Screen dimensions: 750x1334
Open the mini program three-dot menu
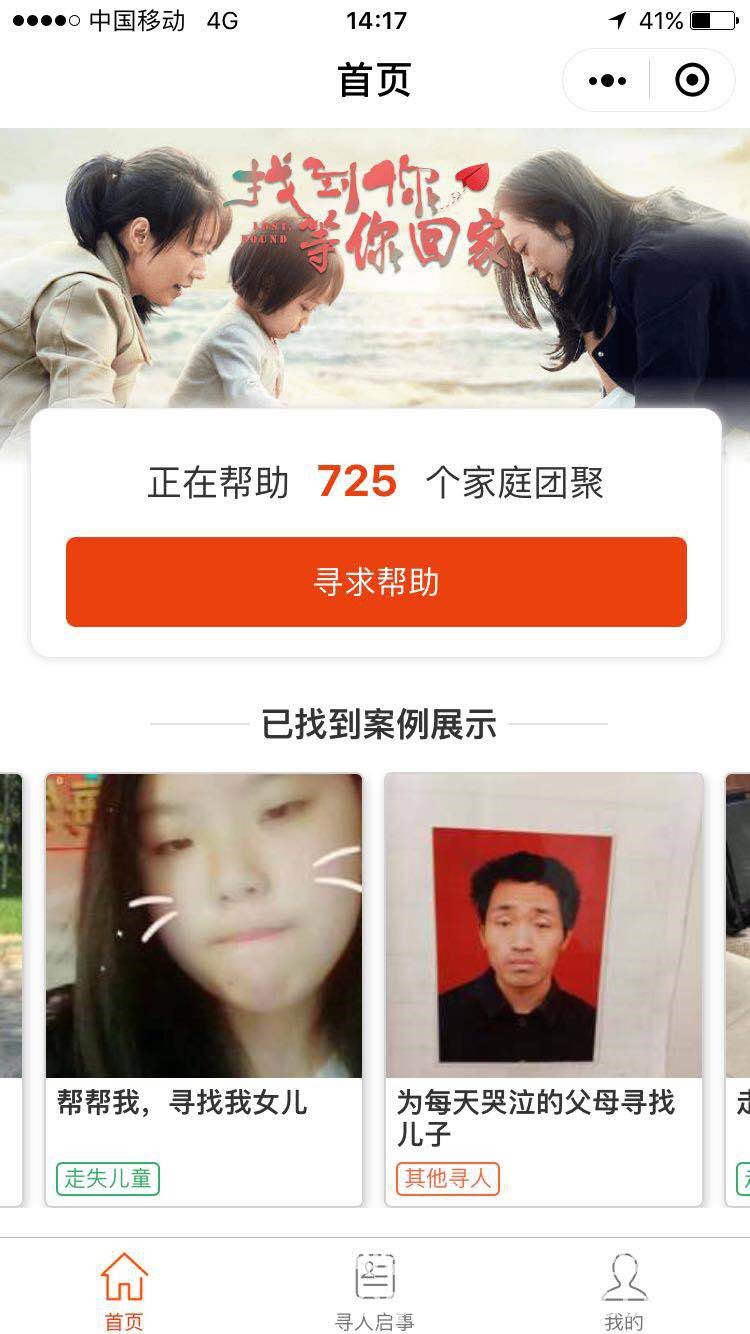click(607, 80)
